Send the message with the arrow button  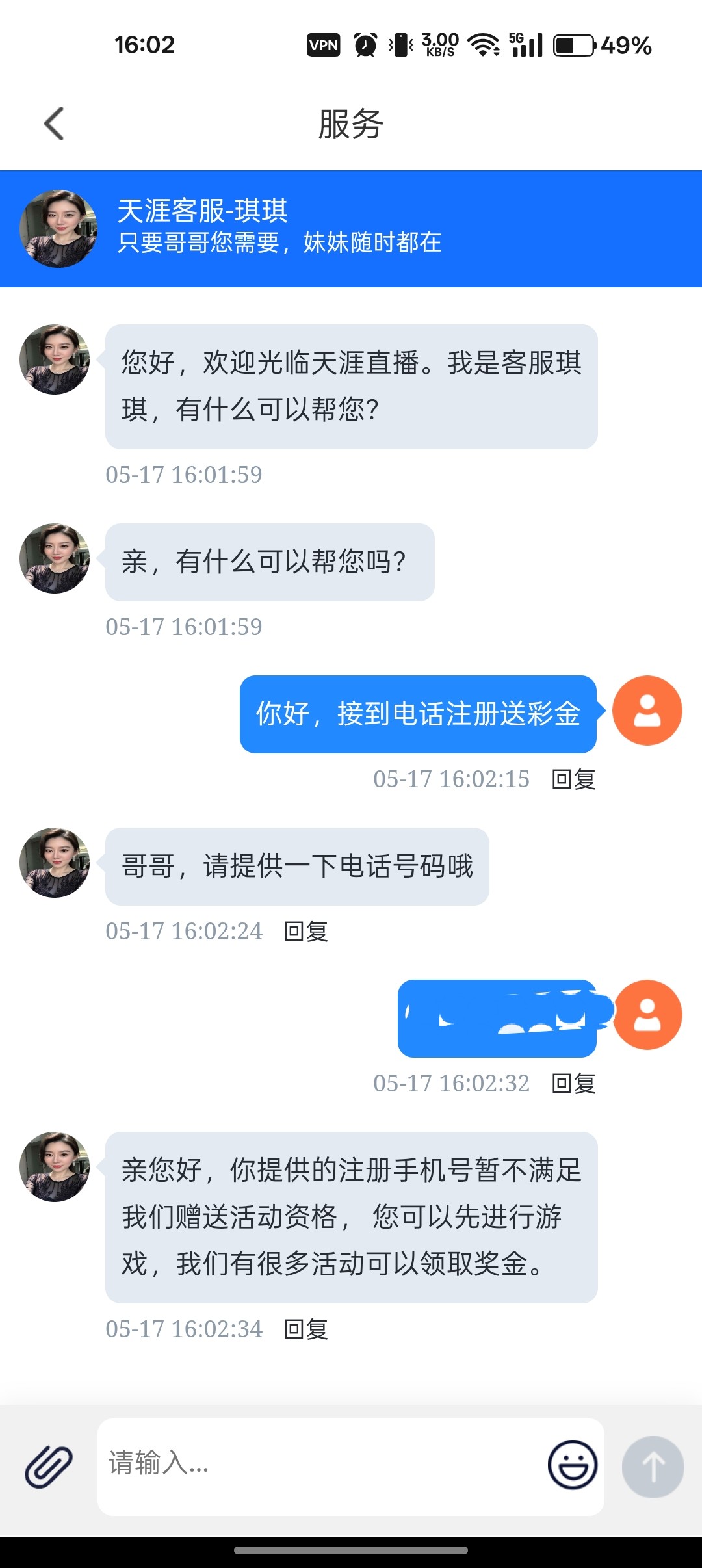click(x=653, y=1467)
